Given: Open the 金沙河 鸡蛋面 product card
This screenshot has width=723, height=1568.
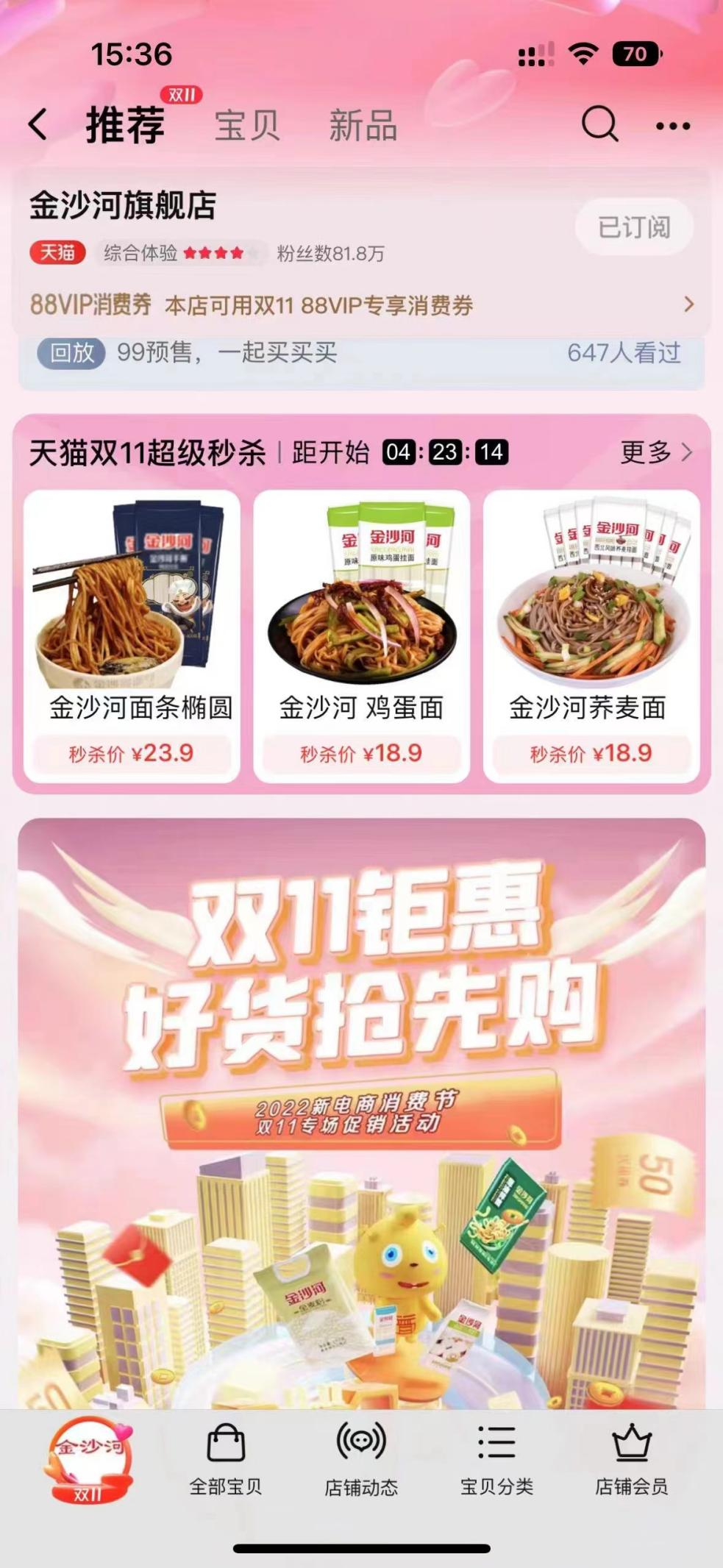Looking at the screenshot, I should pyautogui.click(x=361, y=636).
